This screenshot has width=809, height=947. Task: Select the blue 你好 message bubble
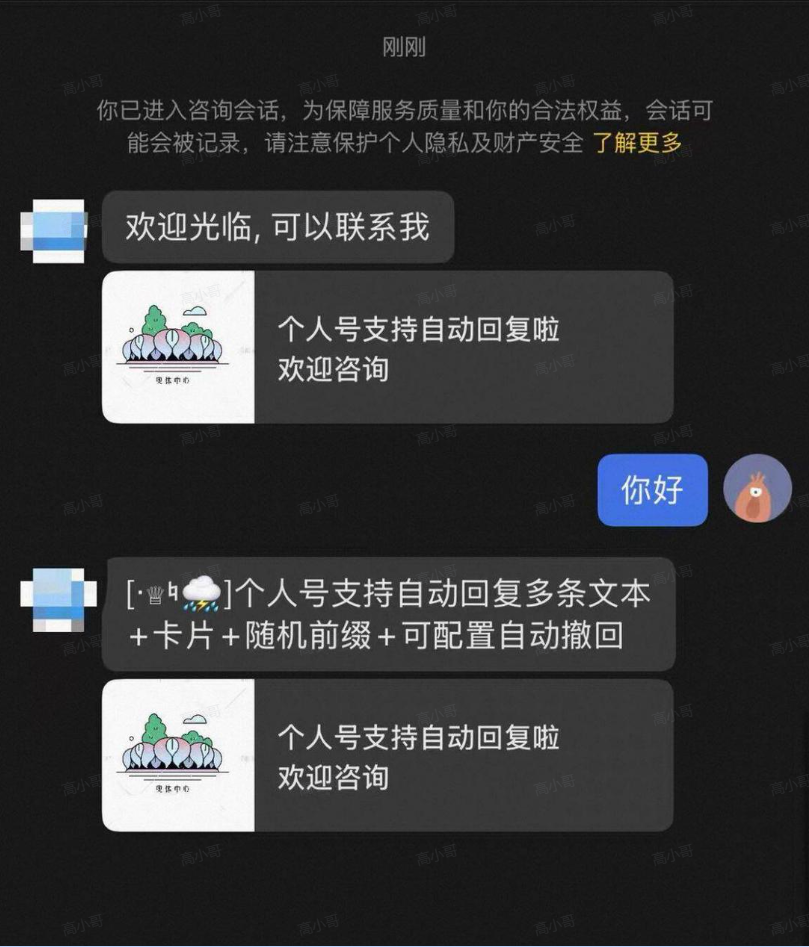point(654,489)
